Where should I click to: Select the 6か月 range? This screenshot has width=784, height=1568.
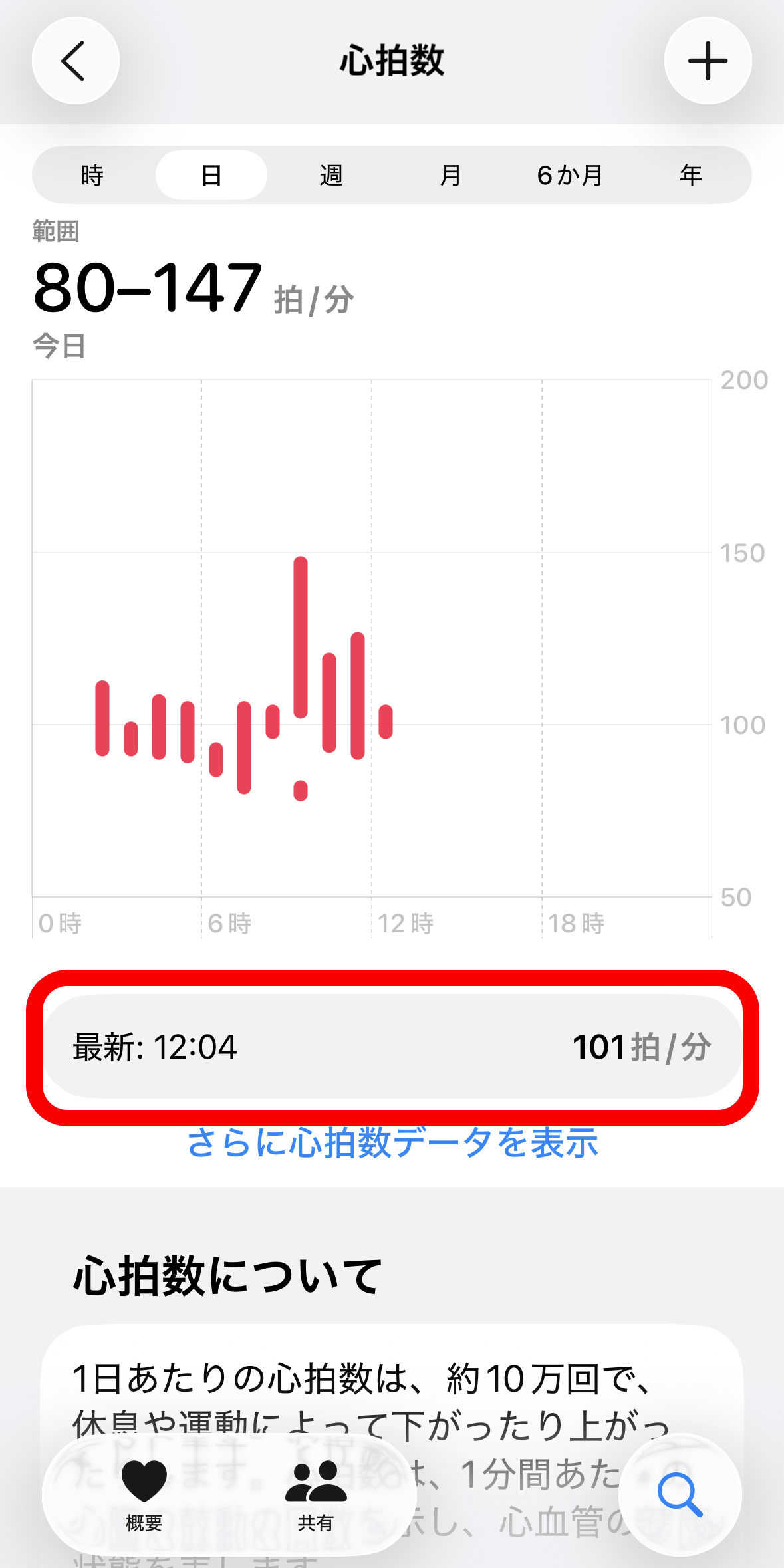570,176
